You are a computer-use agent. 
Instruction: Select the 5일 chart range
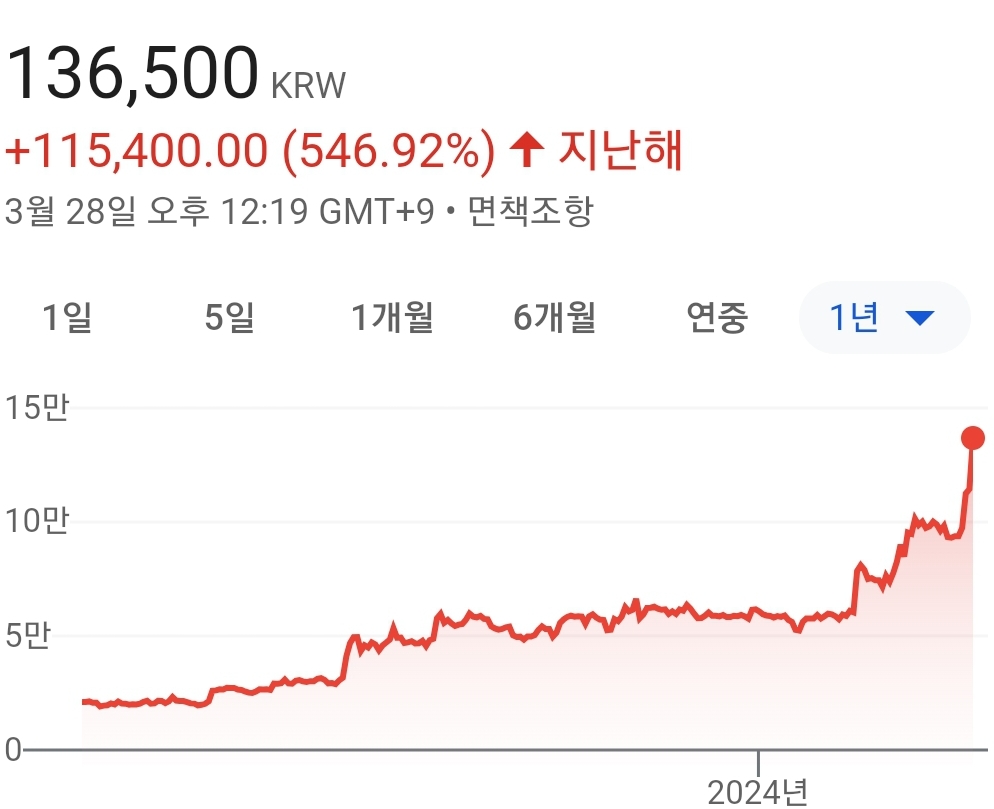click(x=230, y=318)
